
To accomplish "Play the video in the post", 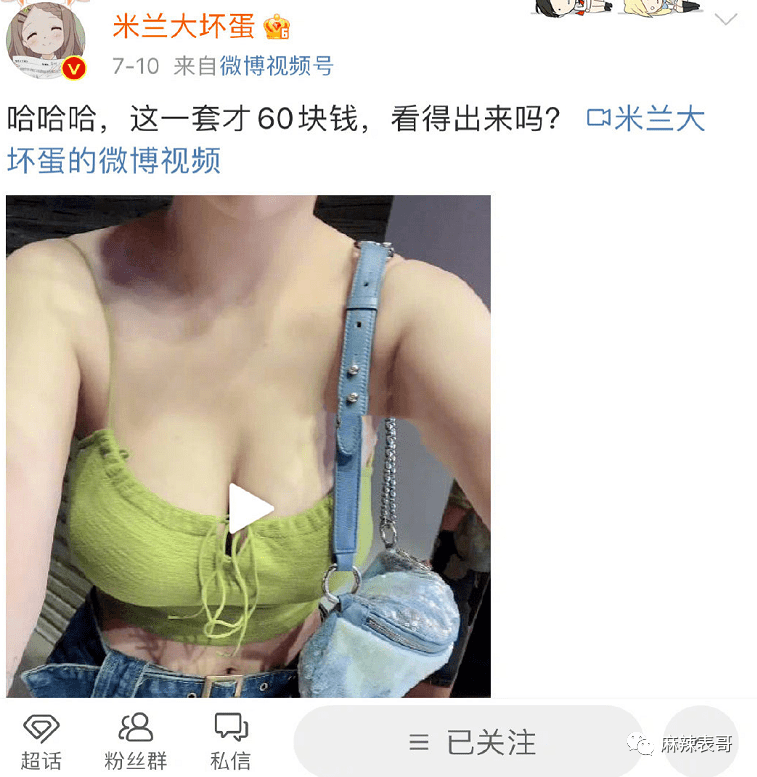I will pos(248,510).
